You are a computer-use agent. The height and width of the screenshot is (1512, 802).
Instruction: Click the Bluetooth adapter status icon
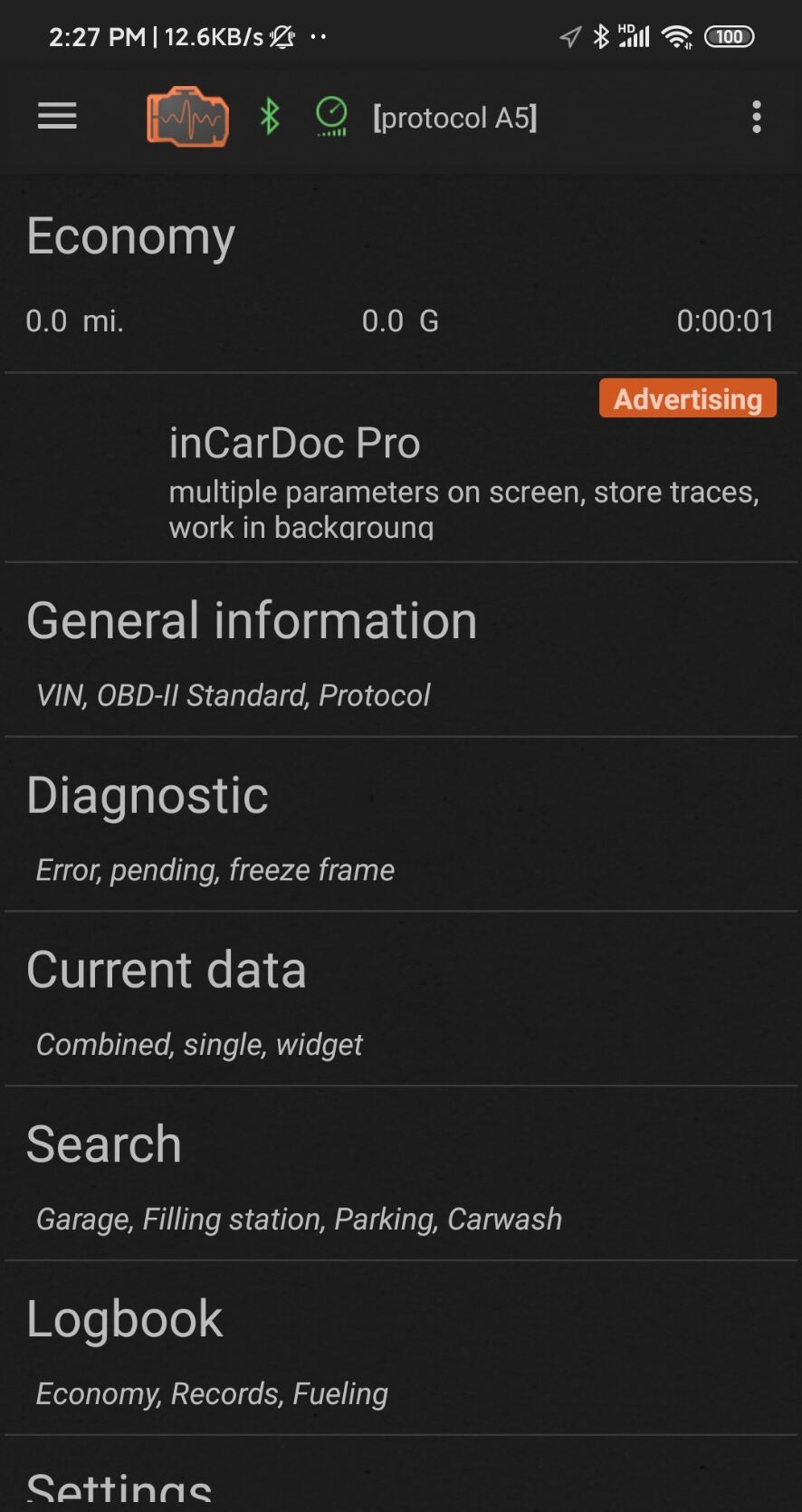(268, 116)
